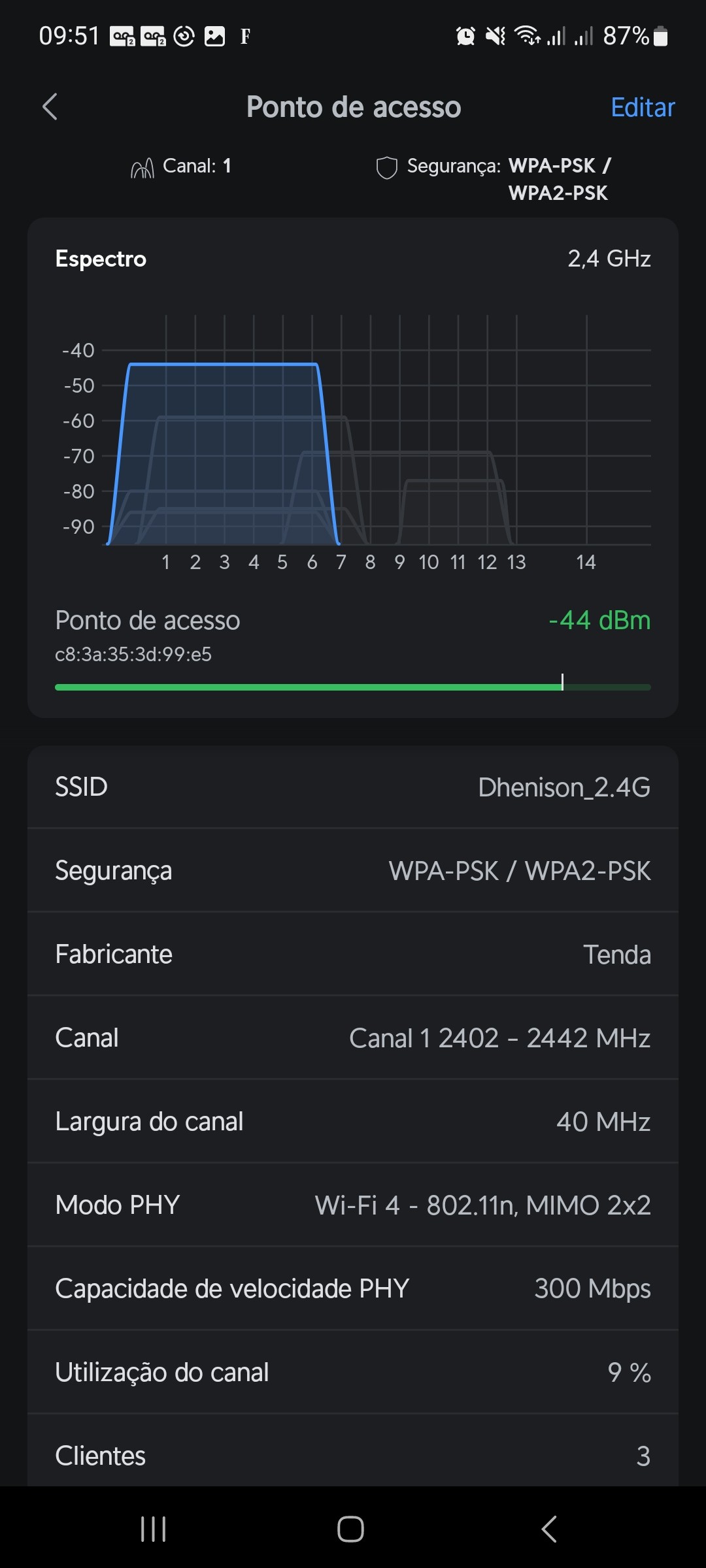The width and height of the screenshot is (706, 1568).
Task: Tap the system back button
Action: tap(549, 1529)
